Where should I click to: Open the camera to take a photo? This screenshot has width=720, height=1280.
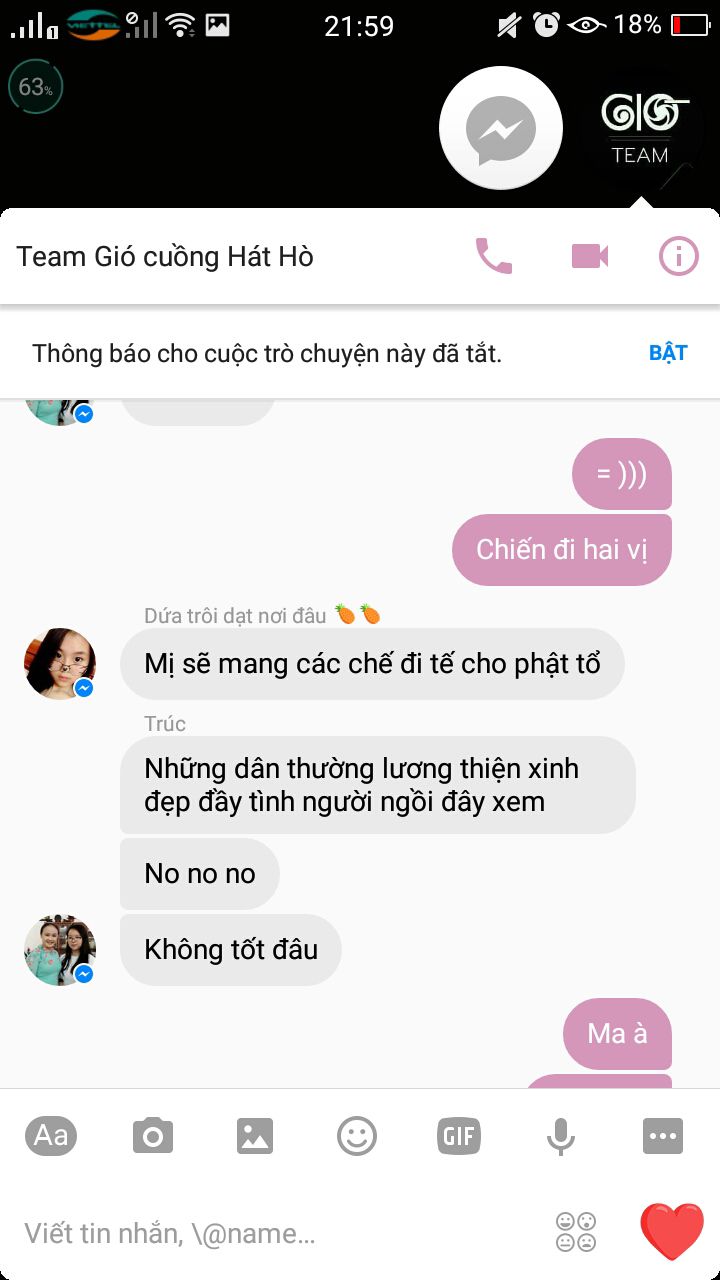[153, 1136]
